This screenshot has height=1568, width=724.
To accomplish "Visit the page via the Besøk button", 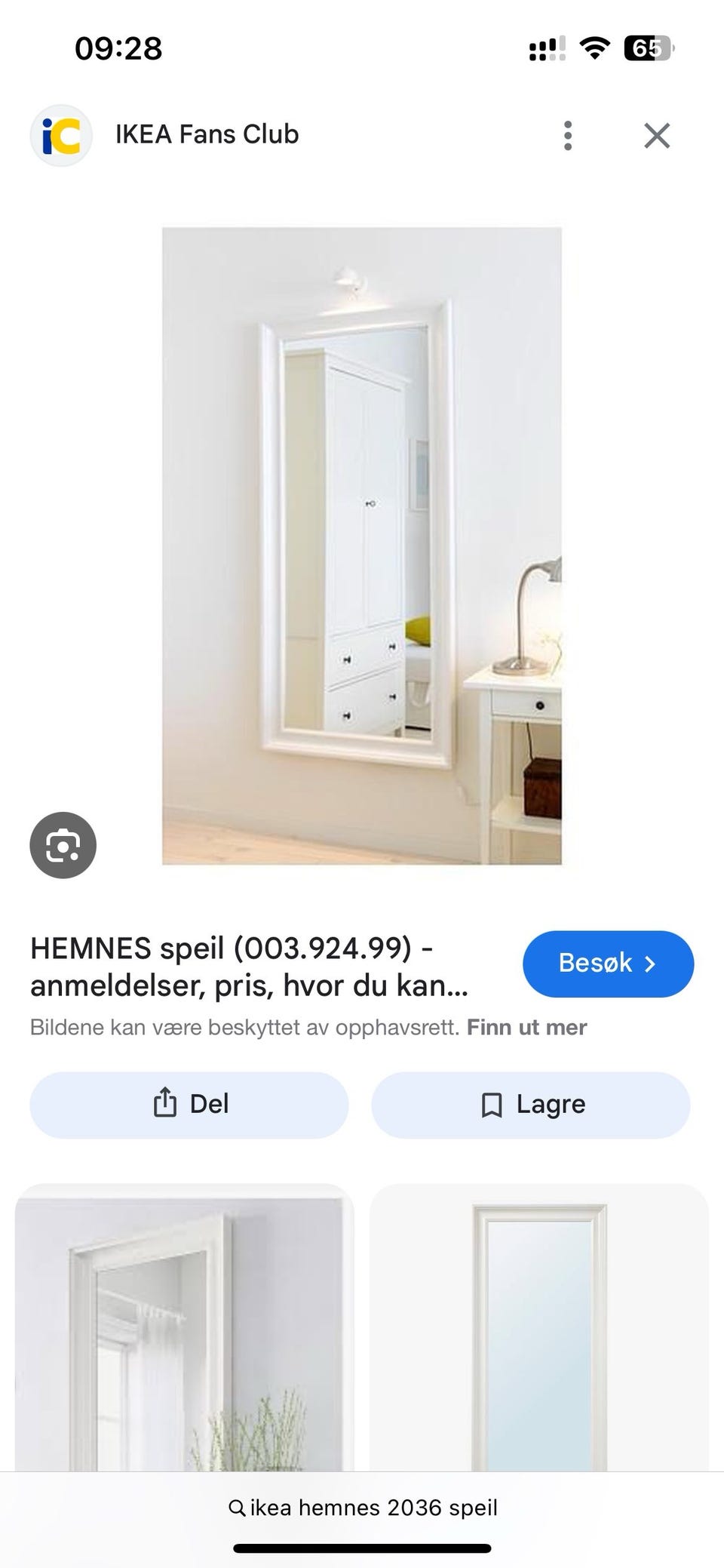I will 608,963.
